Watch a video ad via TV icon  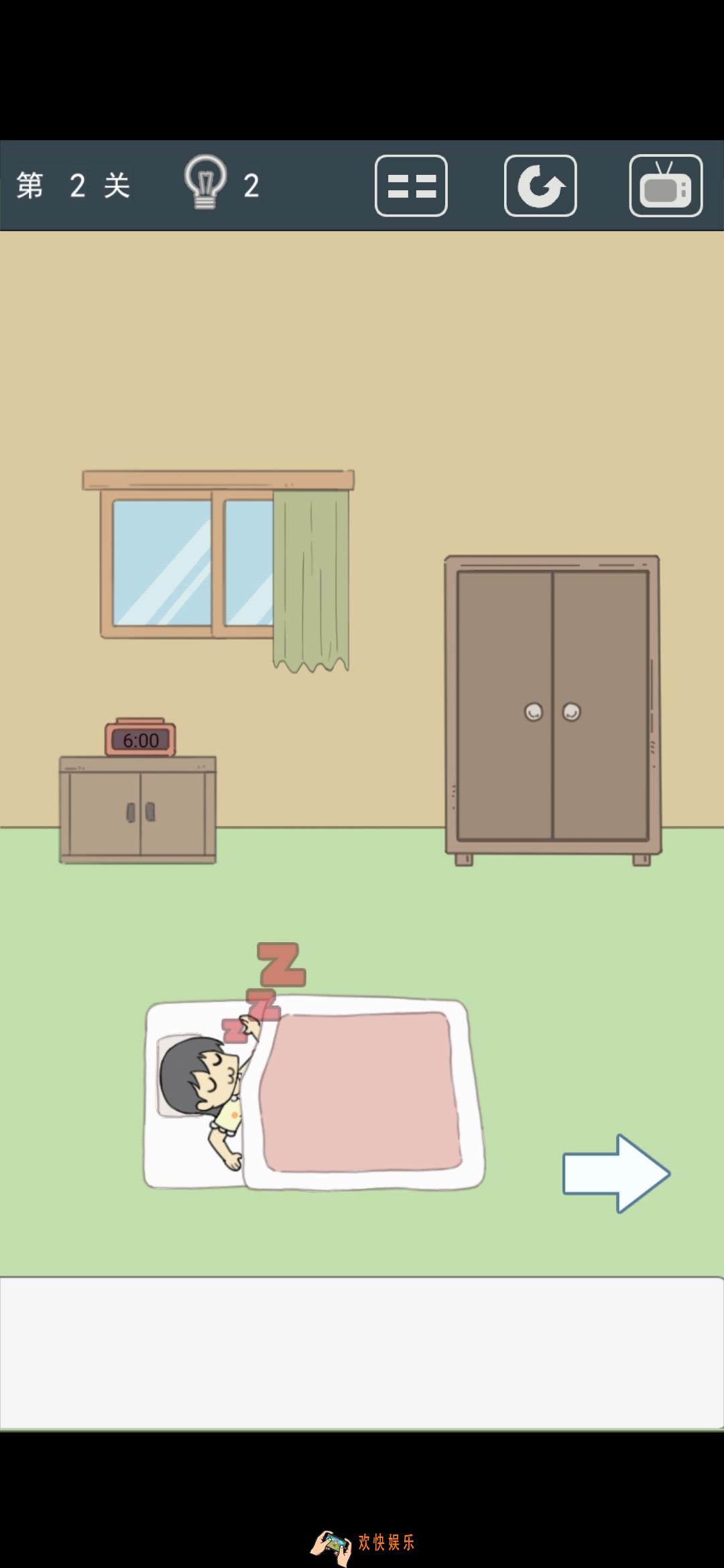666,186
